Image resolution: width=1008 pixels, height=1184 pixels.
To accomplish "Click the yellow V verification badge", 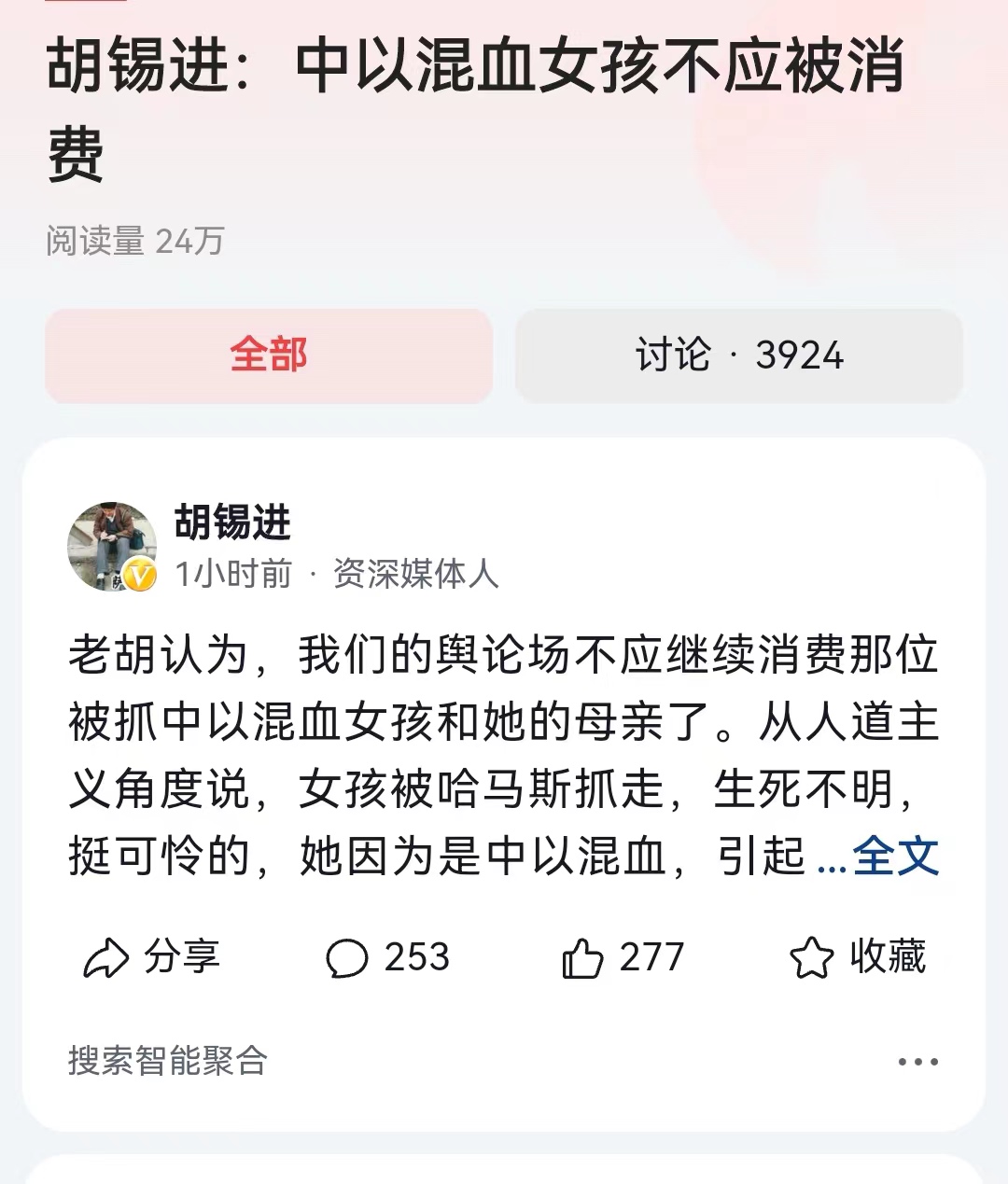I will point(140,572).
